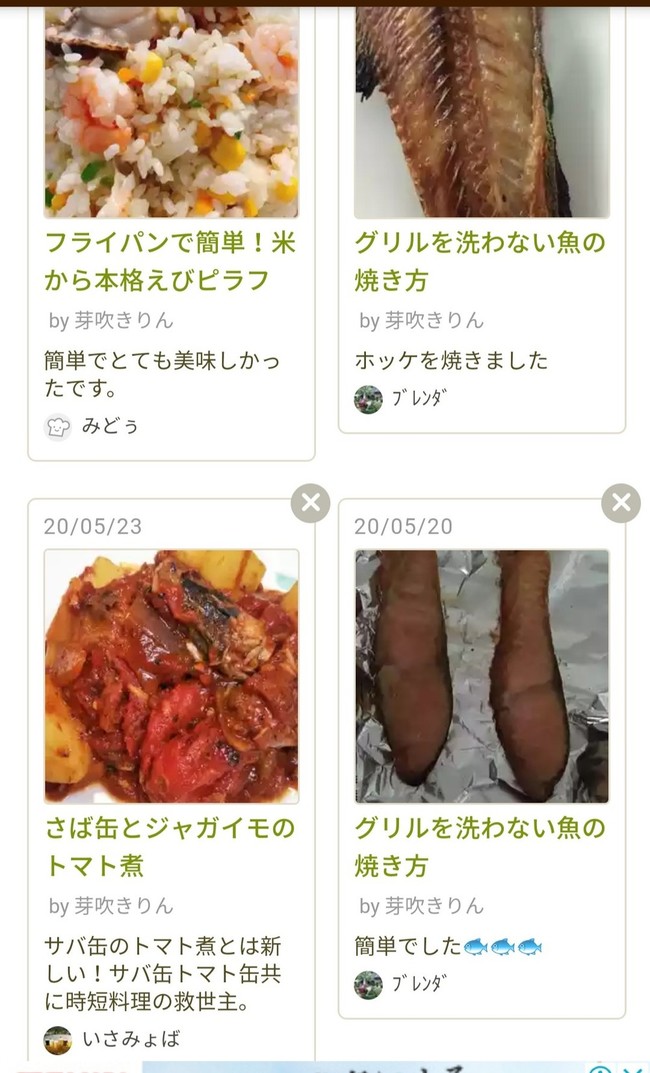Open さば缶とジャガイモのトマト煮 recipe title
Viewport: 650px width, 1073px height.
click(x=170, y=846)
